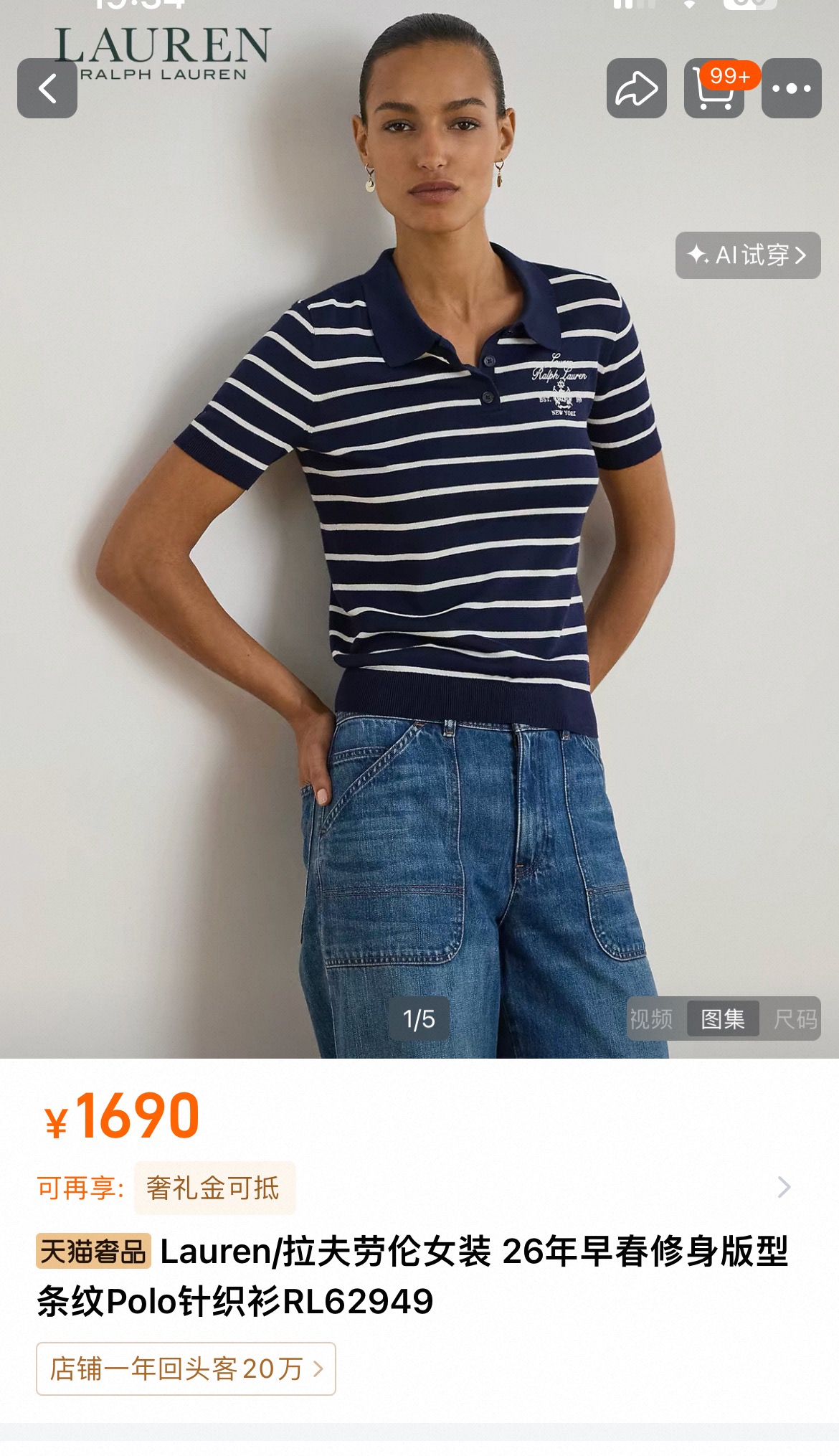Switch to the 视频 tab
Image resolution: width=839 pixels, height=1456 pixels.
coord(652,1018)
